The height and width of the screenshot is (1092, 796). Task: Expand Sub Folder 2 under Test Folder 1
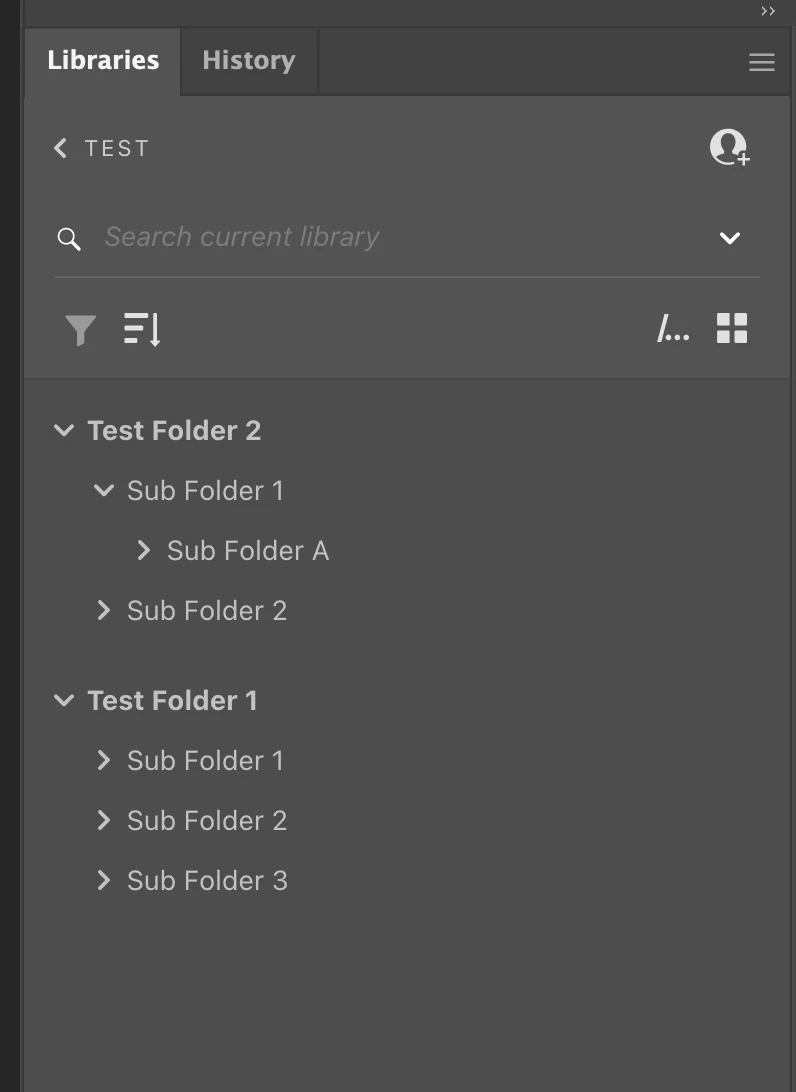[x=103, y=821]
